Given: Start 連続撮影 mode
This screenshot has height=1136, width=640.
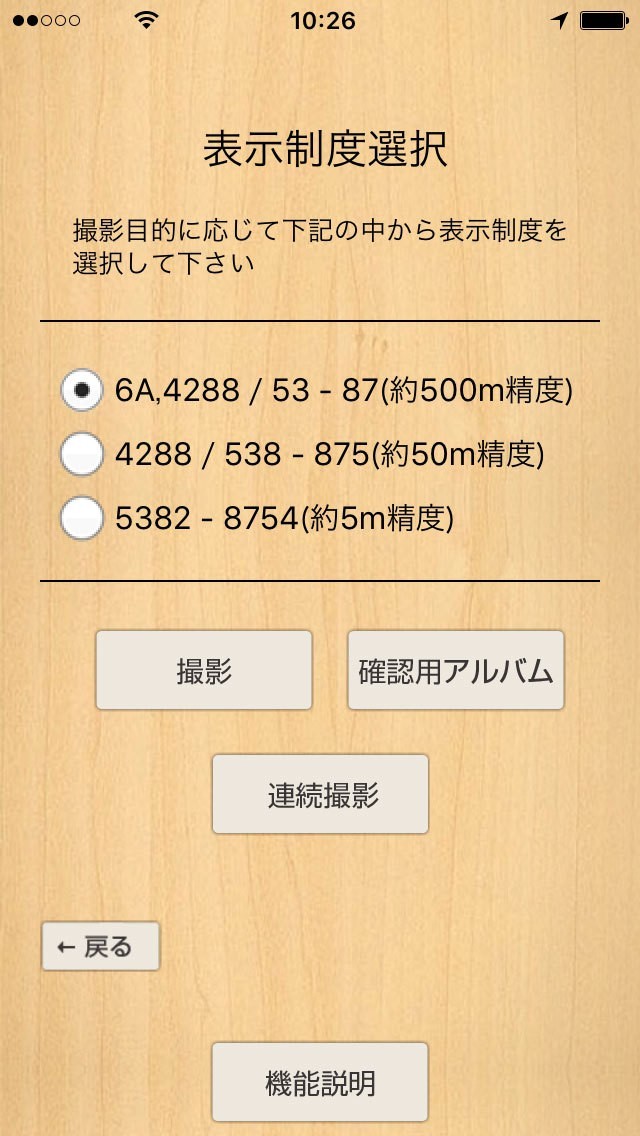Looking at the screenshot, I should 320,795.
